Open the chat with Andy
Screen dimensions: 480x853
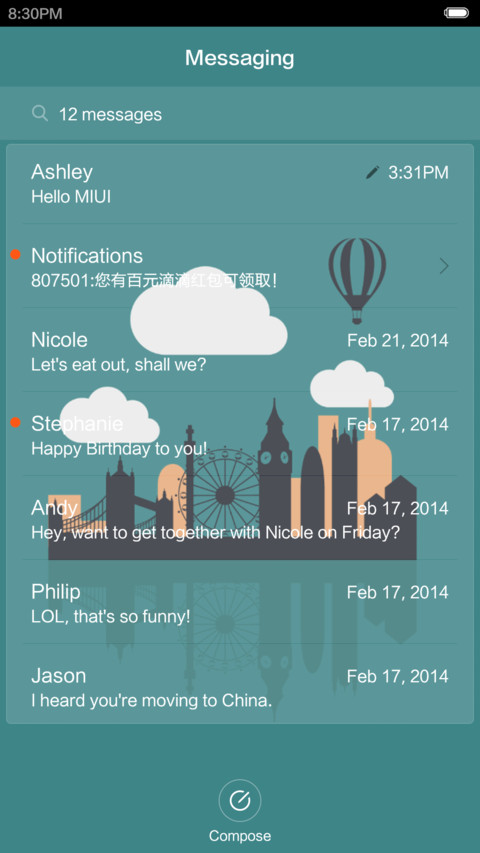239,517
